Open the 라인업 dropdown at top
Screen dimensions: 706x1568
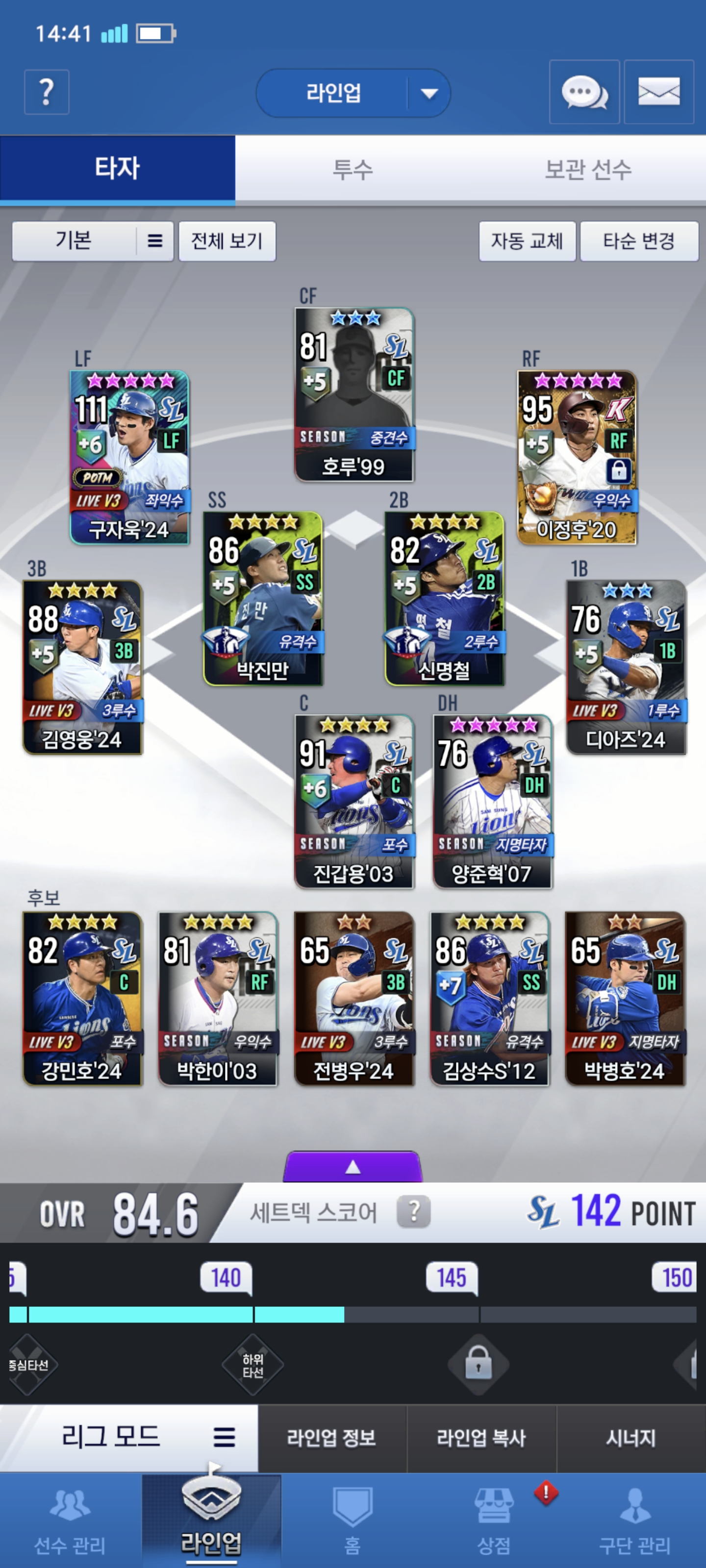[x=353, y=93]
